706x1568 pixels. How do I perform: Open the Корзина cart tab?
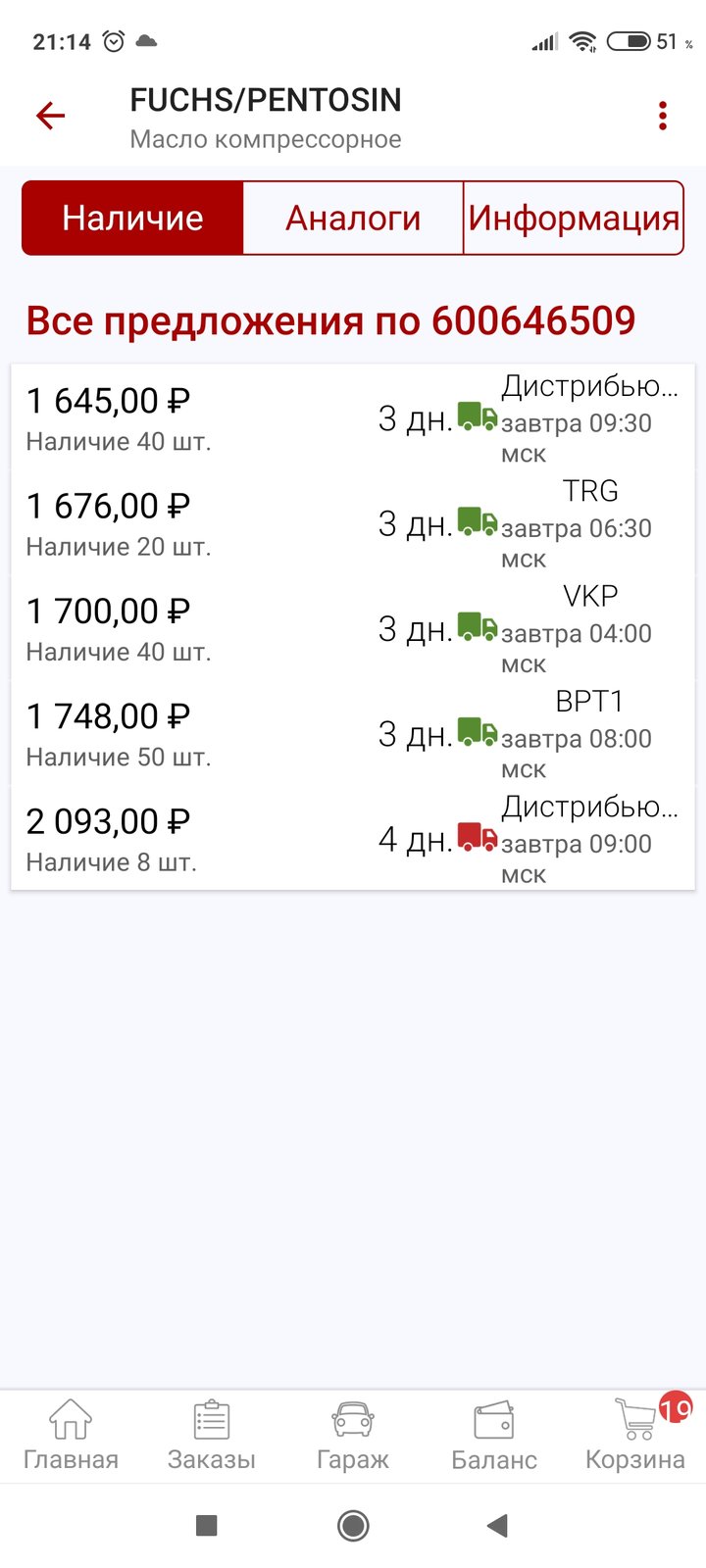(635, 1436)
